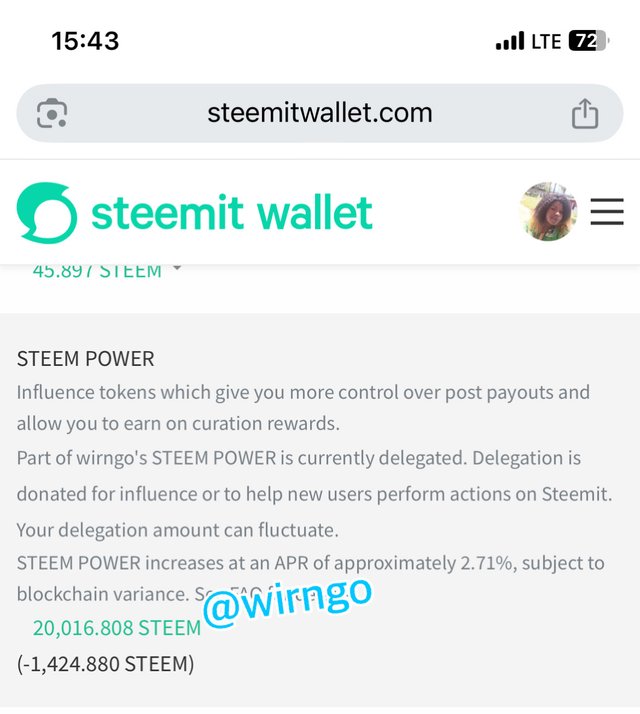Go to the Steemit Wallet home logo
This screenshot has width=640, height=714.
(x=195, y=212)
